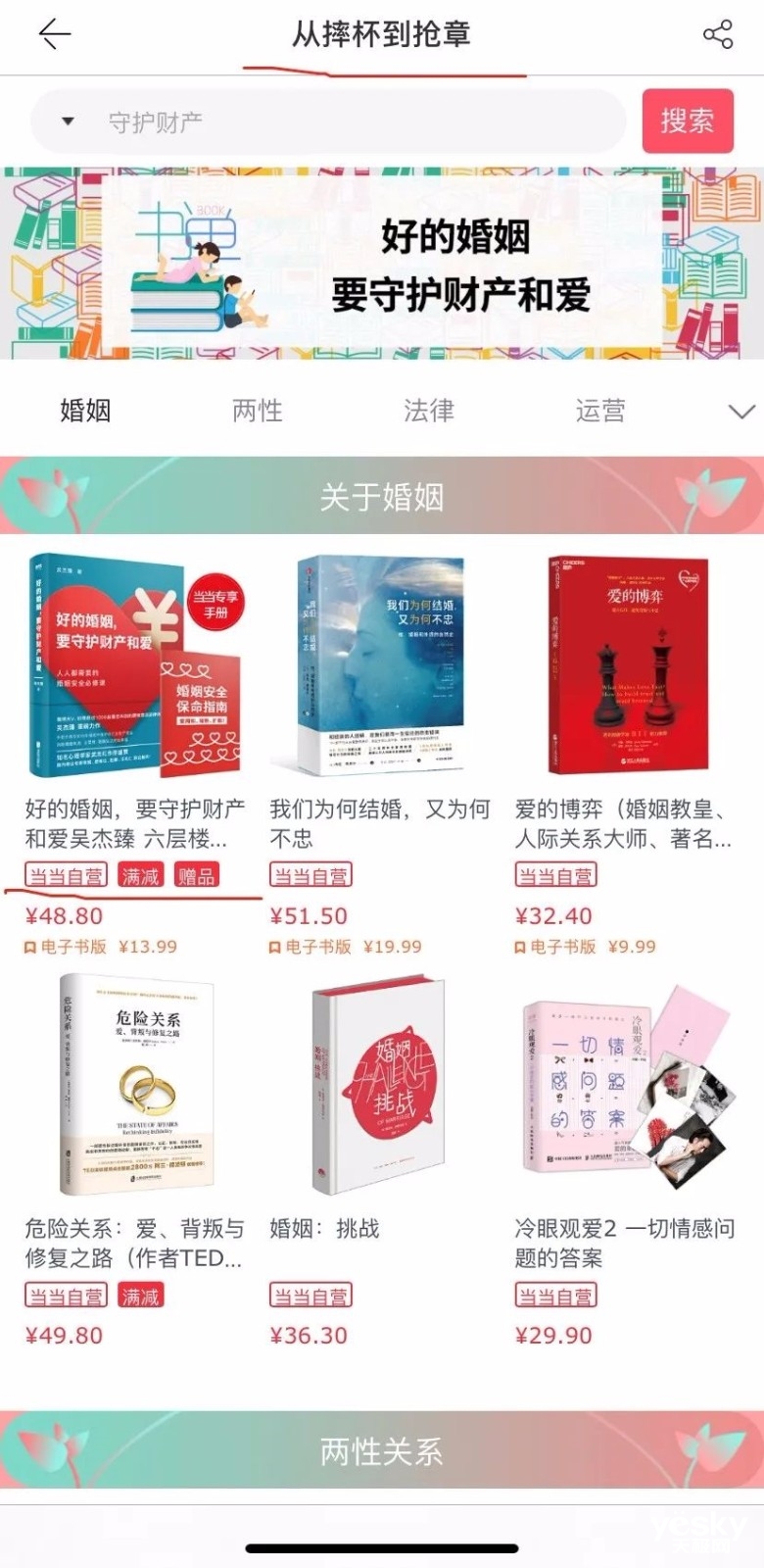
Task: Open the 好的婚姻 promotional banner
Action: coord(382,265)
